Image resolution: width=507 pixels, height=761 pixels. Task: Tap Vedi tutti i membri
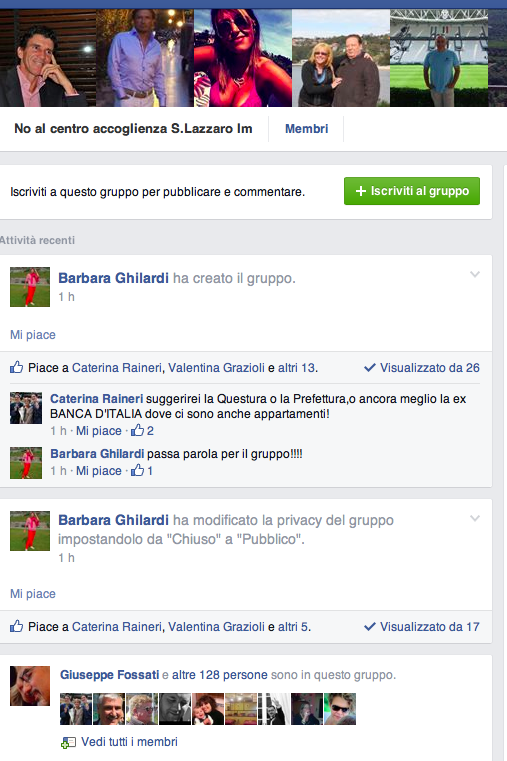(x=129, y=742)
